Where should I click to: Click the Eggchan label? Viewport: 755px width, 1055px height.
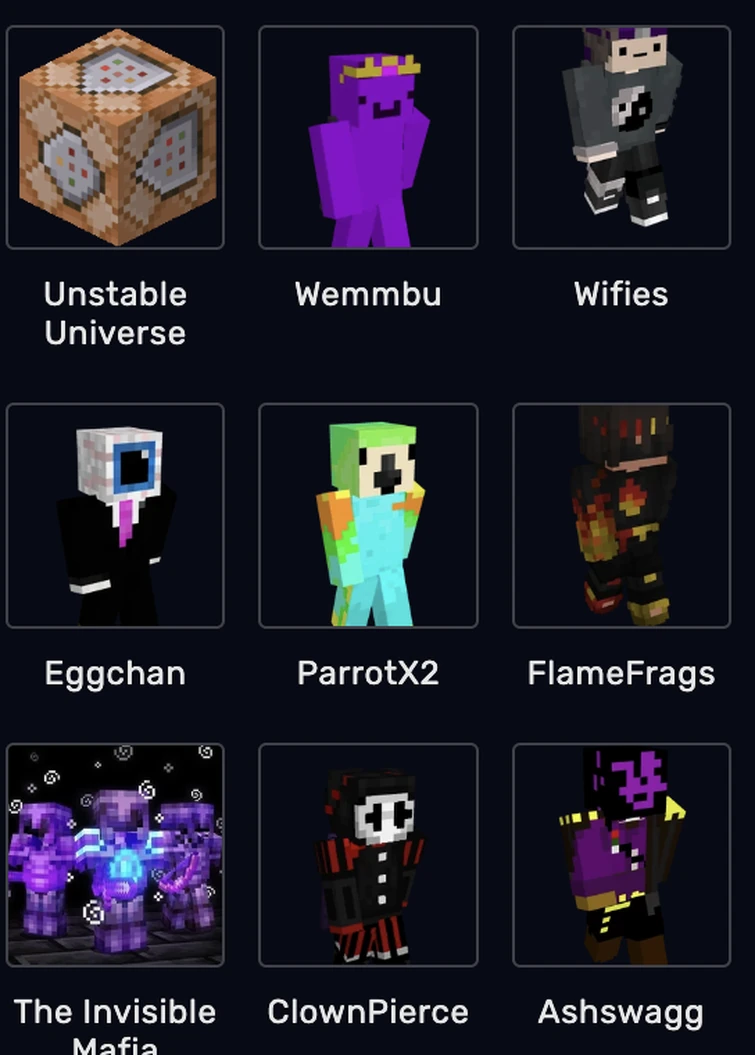coord(114,673)
